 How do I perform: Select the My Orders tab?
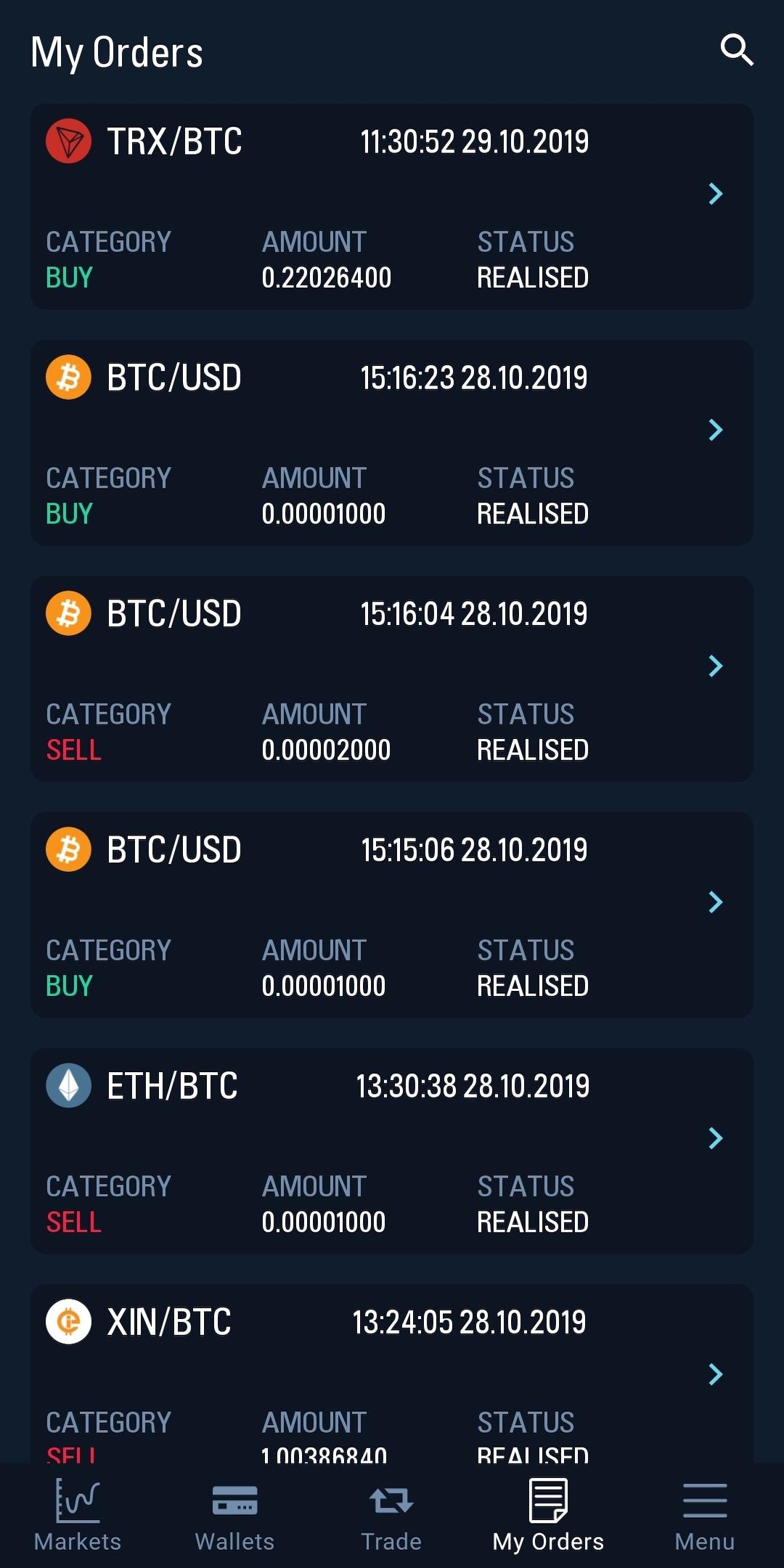pos(548,1516)
